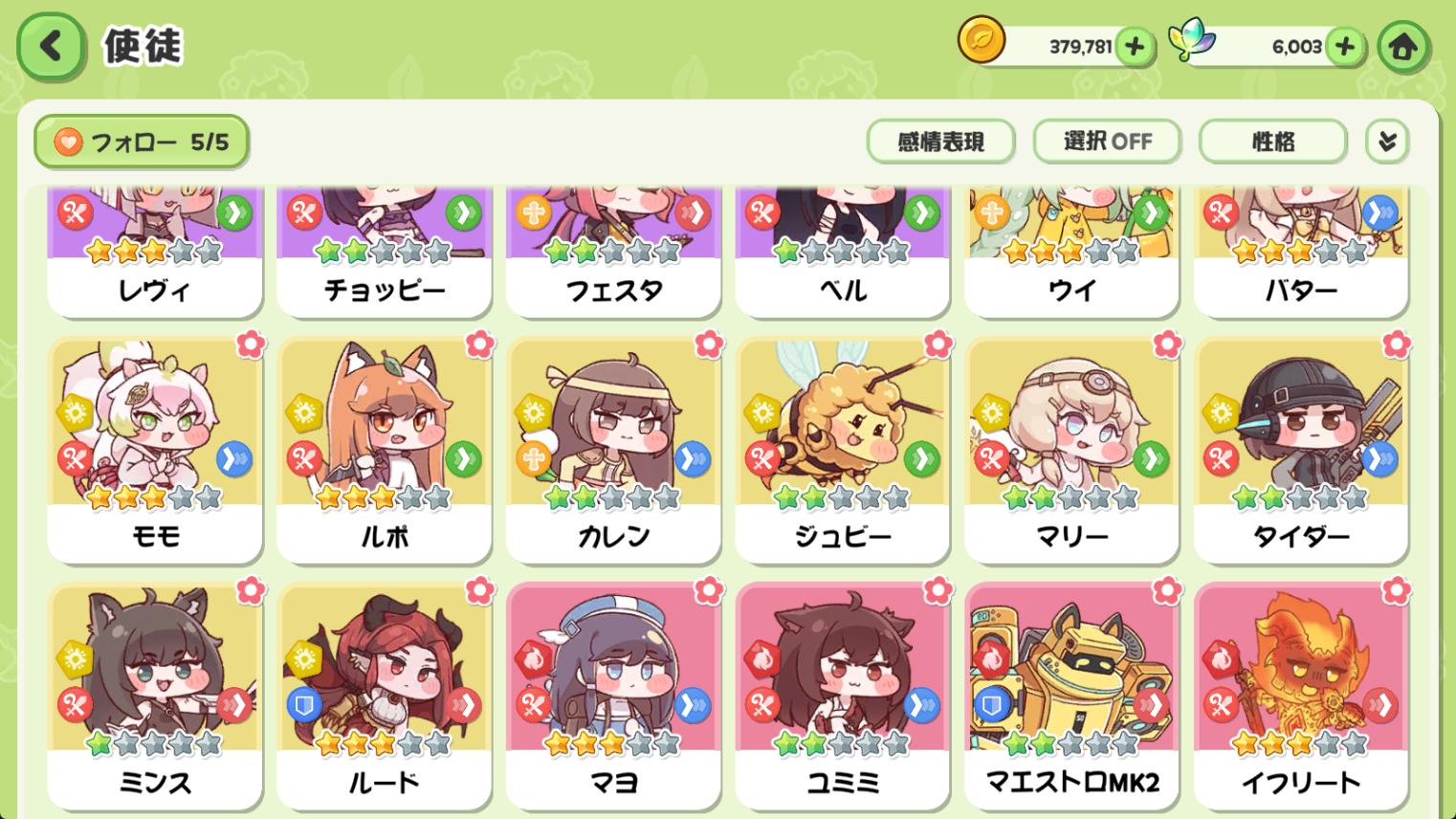Viewport: 1456px width, 819px height.
Task: Select the カレン character card
Action: click(613, 450)
